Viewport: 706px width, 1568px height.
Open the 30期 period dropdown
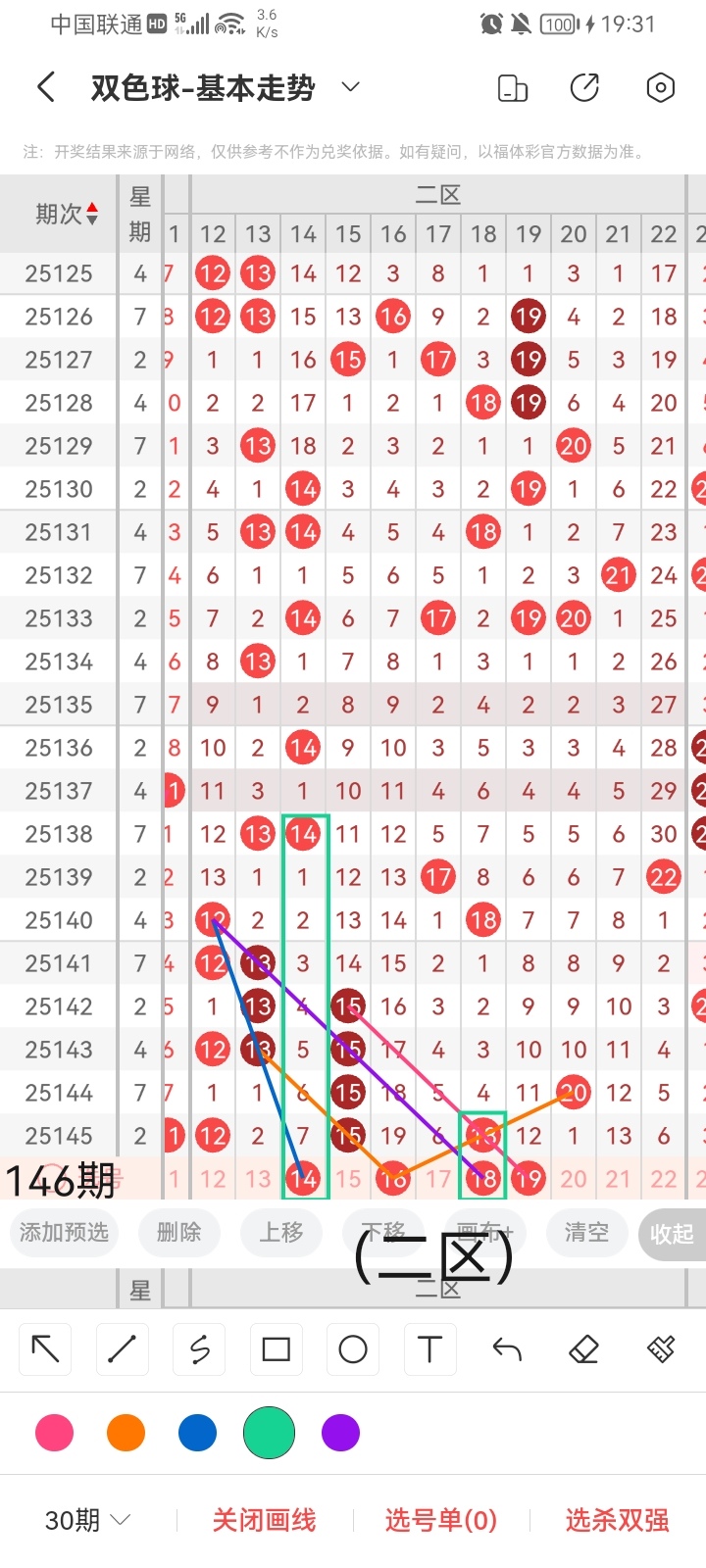[x=88, y=1520]
